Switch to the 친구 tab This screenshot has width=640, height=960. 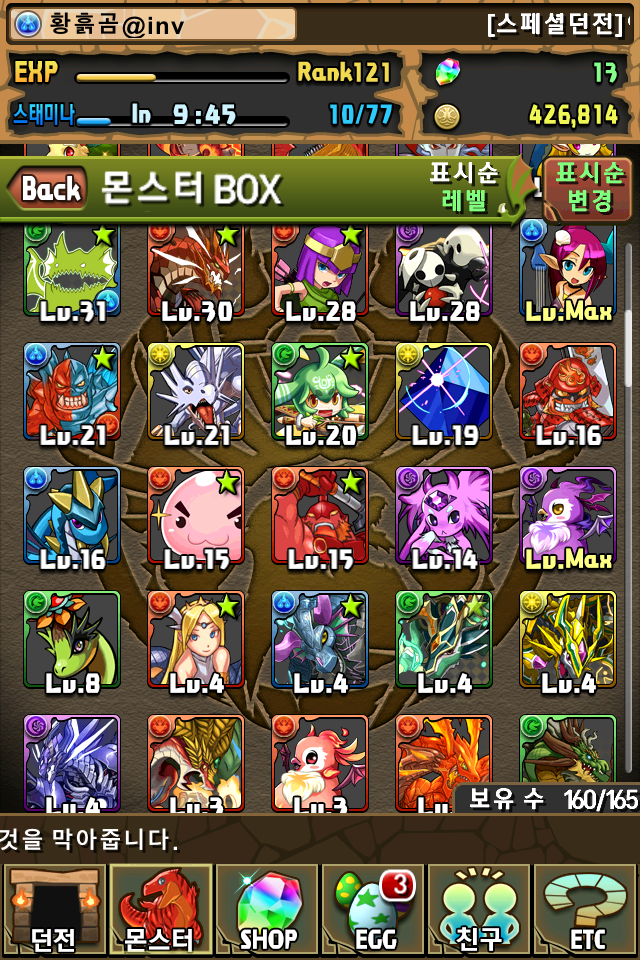coord(480,910)
